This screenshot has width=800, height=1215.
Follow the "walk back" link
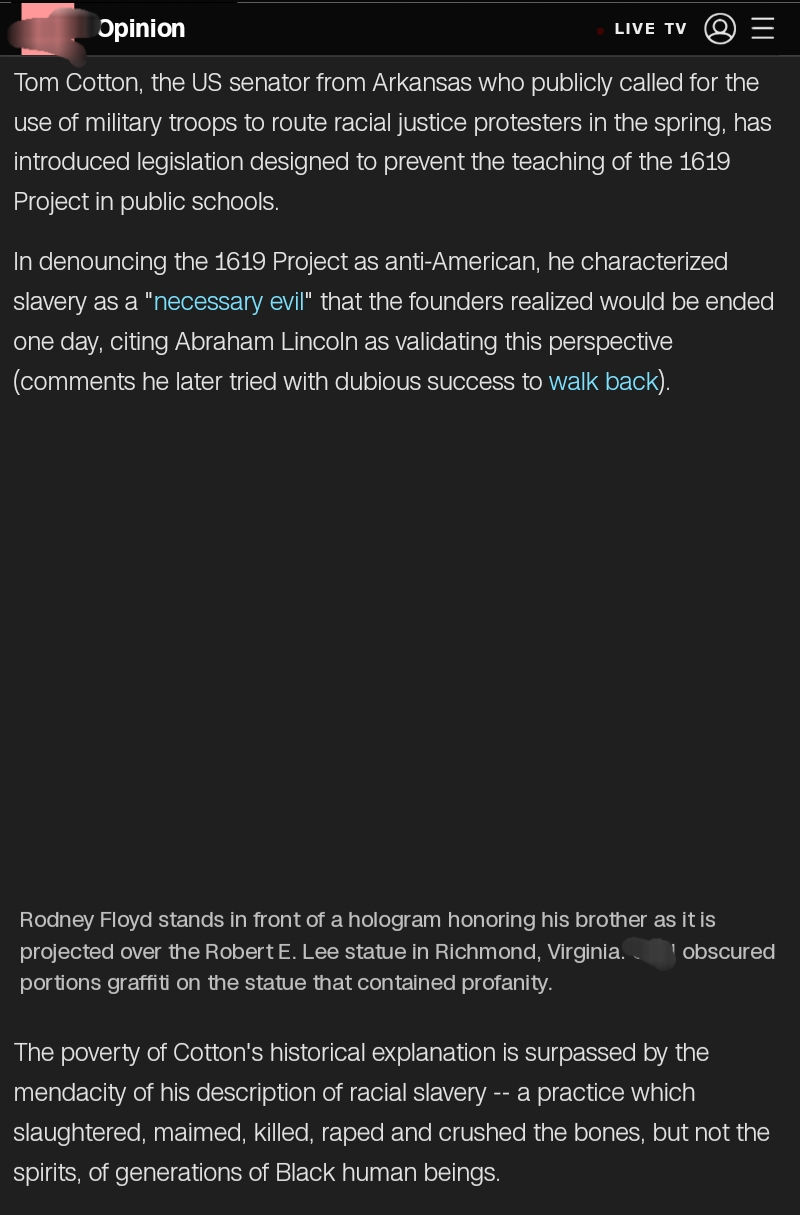coord(603,382)
